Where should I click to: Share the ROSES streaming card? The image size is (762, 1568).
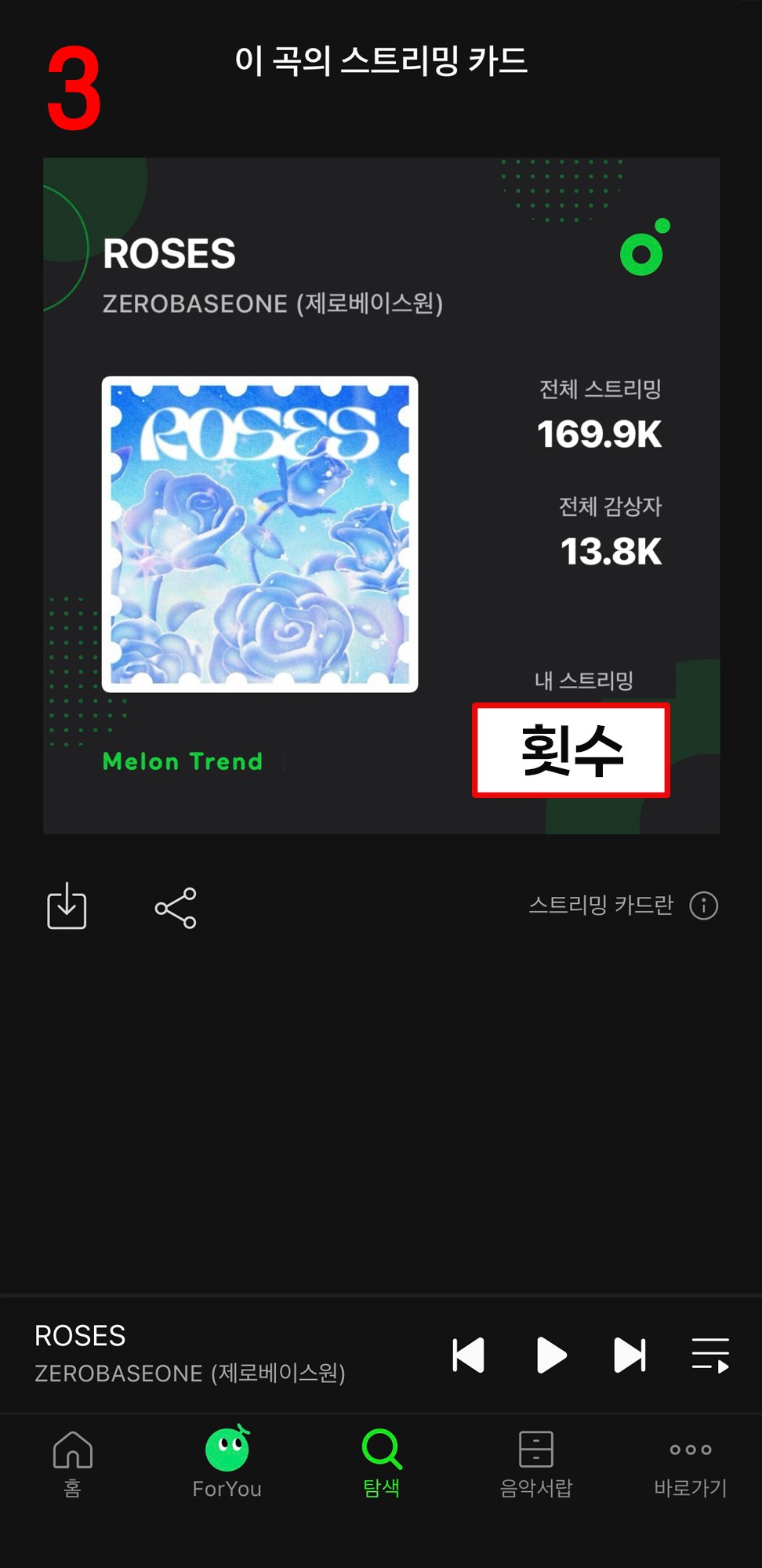[x=176, y=908]
